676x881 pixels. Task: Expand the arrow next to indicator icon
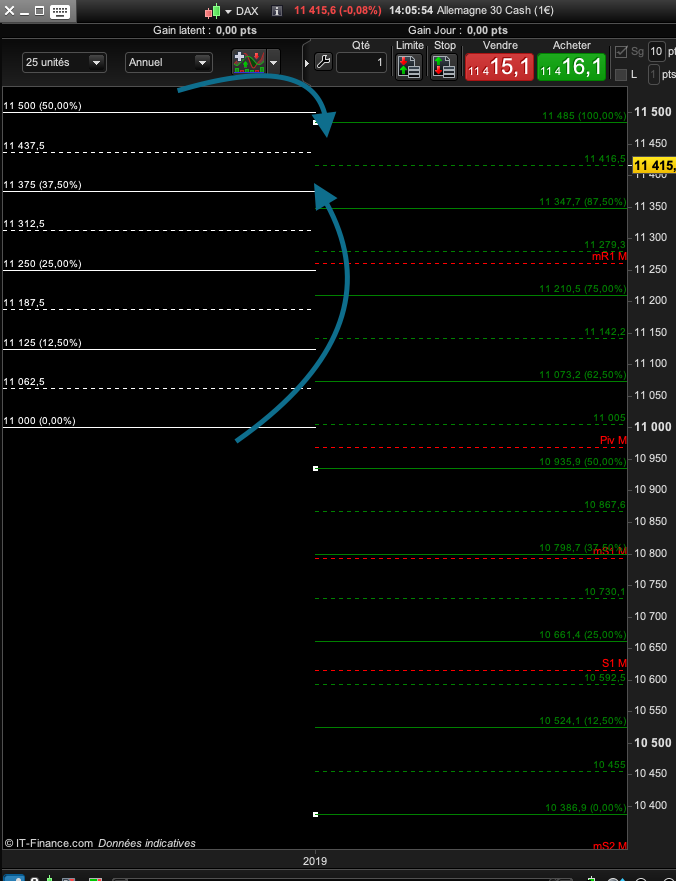[273, 62]
